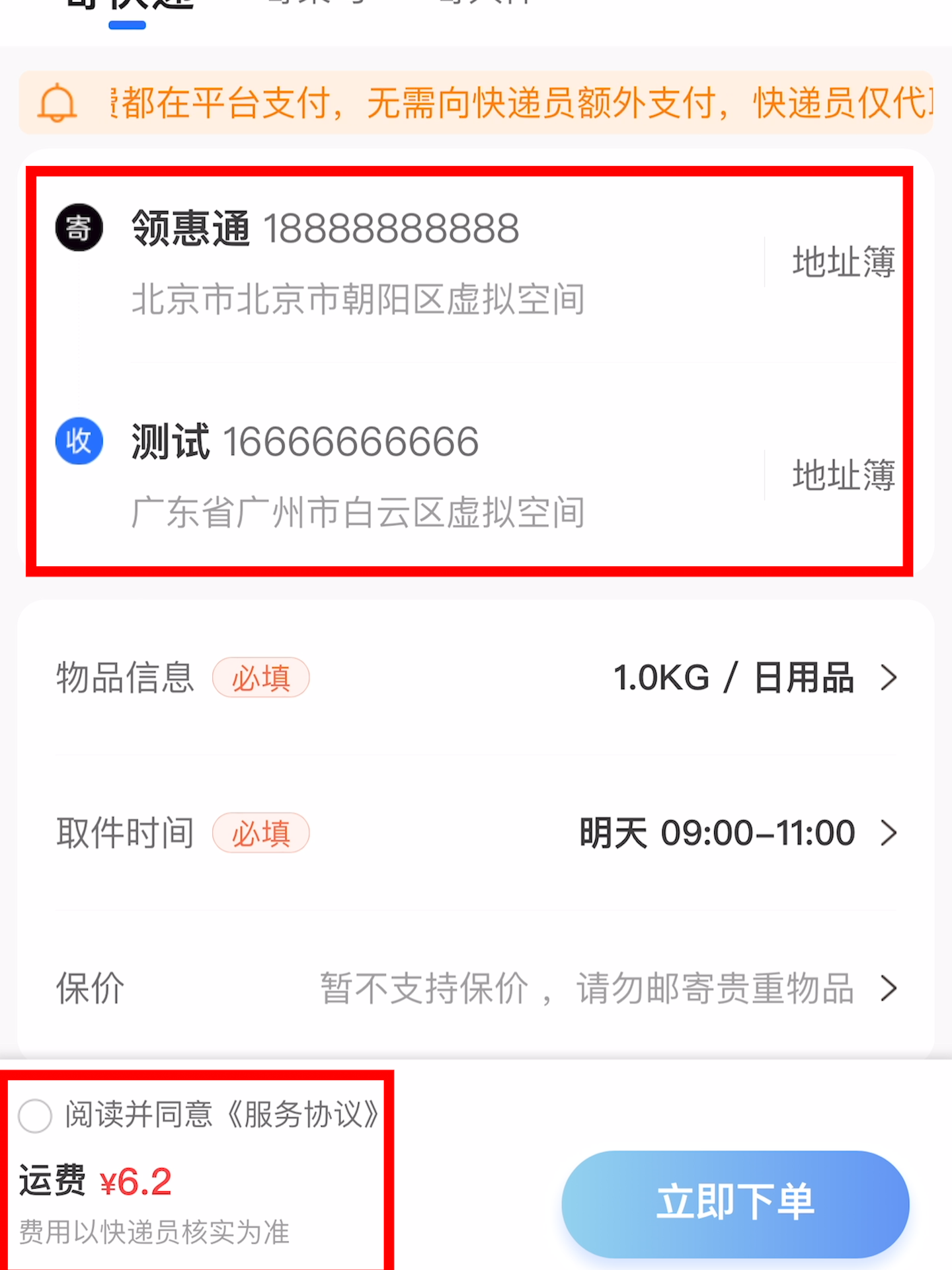Image resolution: width=952 pixels, height=1270 pixels.
Task: Select the circle to agree to 《服务协议》
Action: (x=34, y=1115)
